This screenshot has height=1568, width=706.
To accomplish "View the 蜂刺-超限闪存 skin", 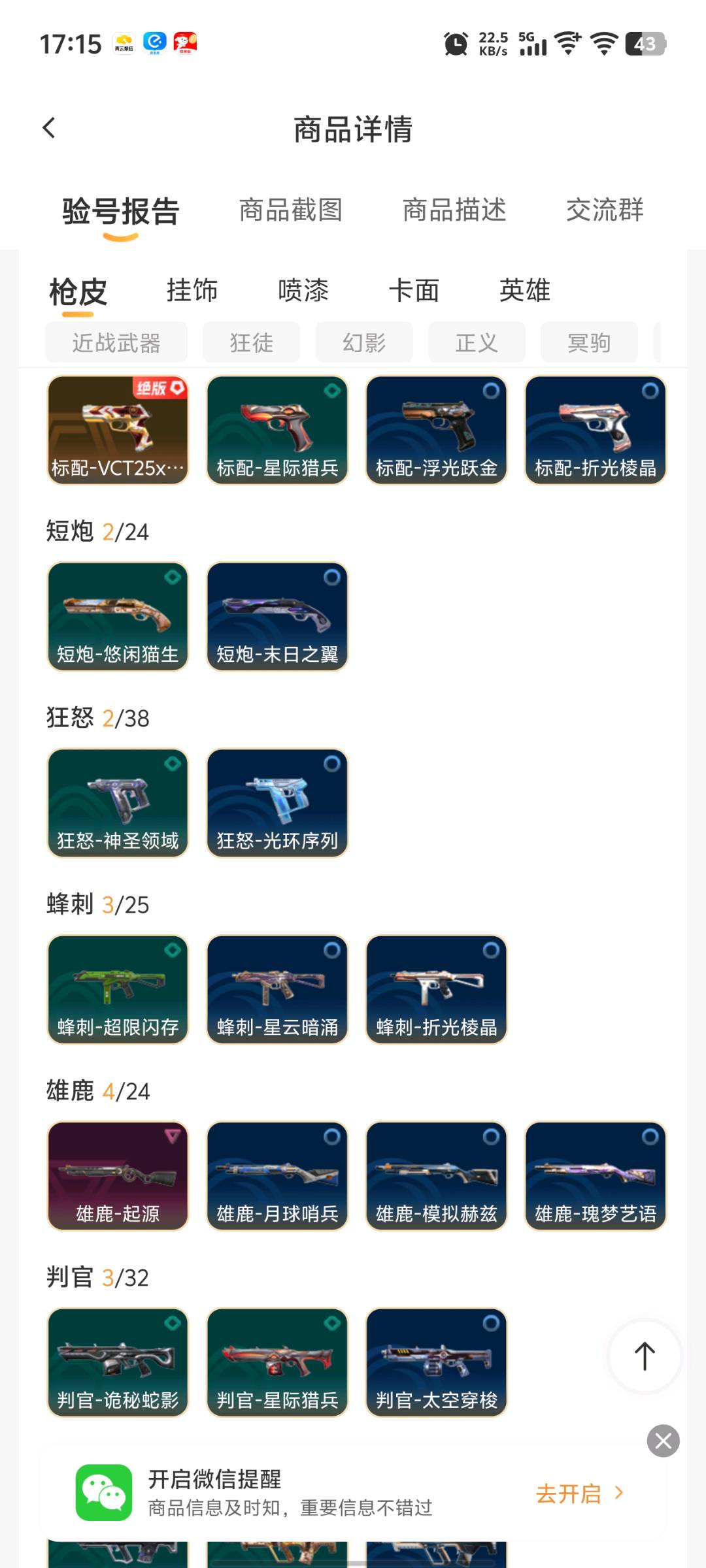I will [x=118, y=989].
